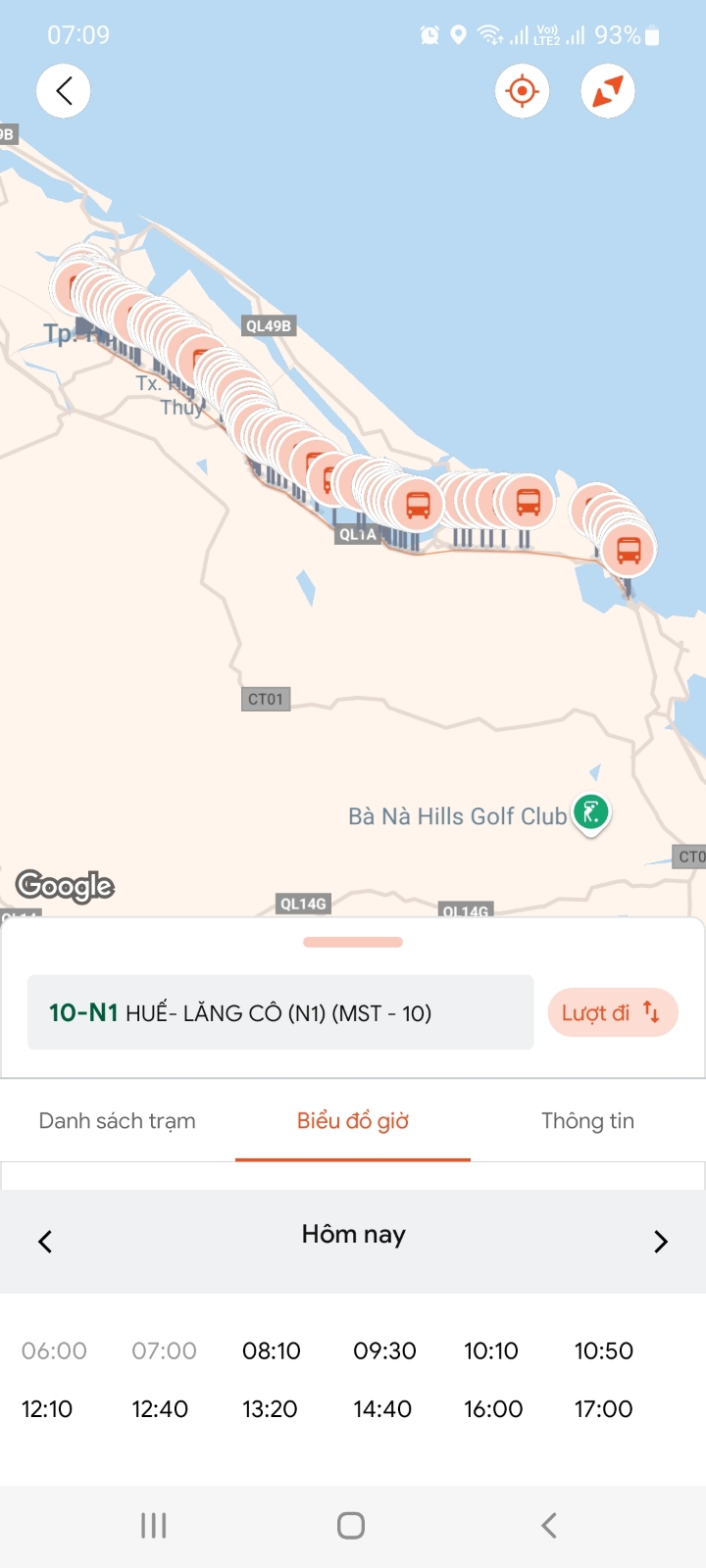Screen dimensions: 706x1568
Task: Tap the compass orientation button
Action: tap(607, 91)
